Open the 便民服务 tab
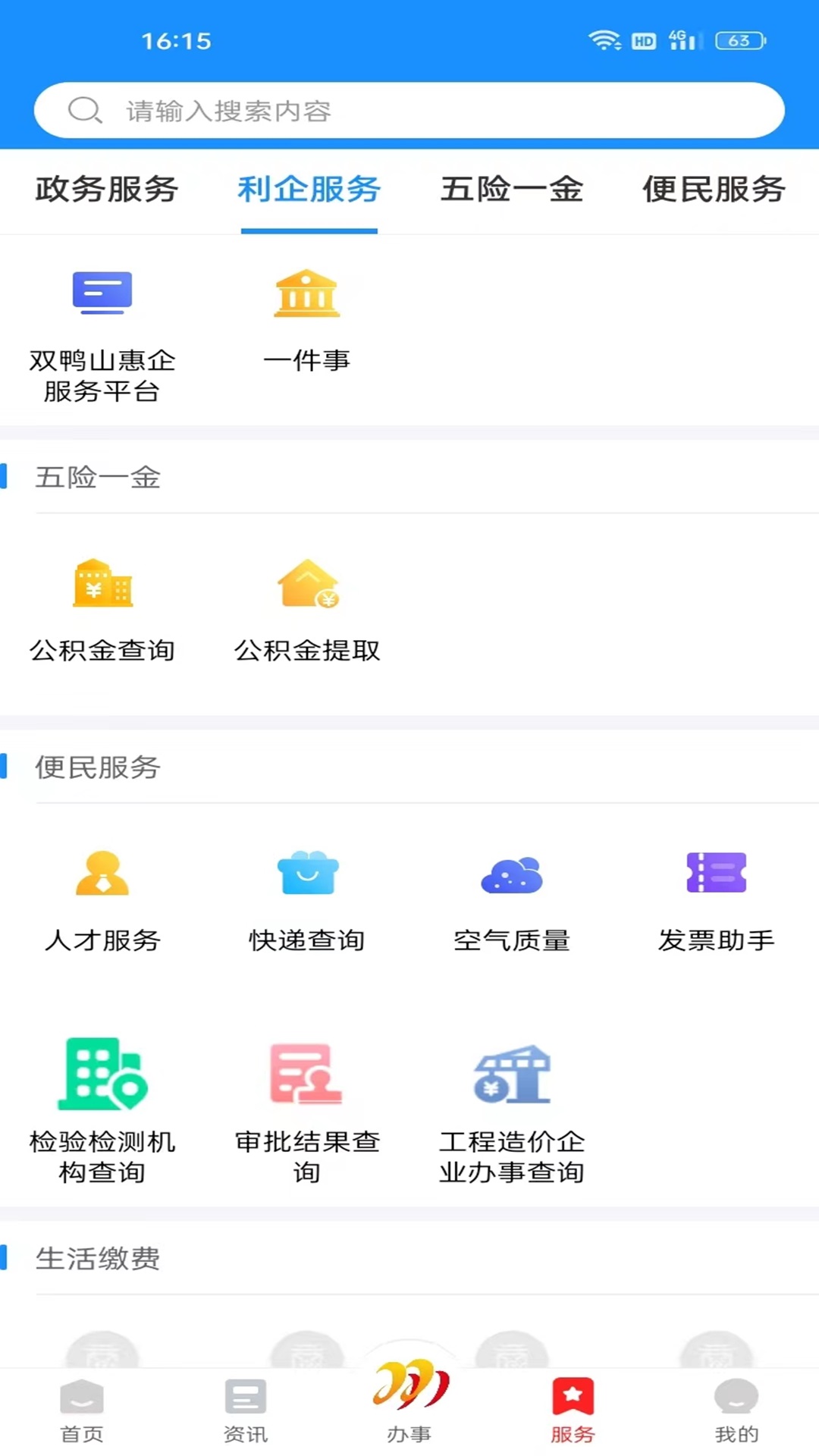The height and width of the screenshot is (1456, 819). pyautogui.click(x=713, y=191)
